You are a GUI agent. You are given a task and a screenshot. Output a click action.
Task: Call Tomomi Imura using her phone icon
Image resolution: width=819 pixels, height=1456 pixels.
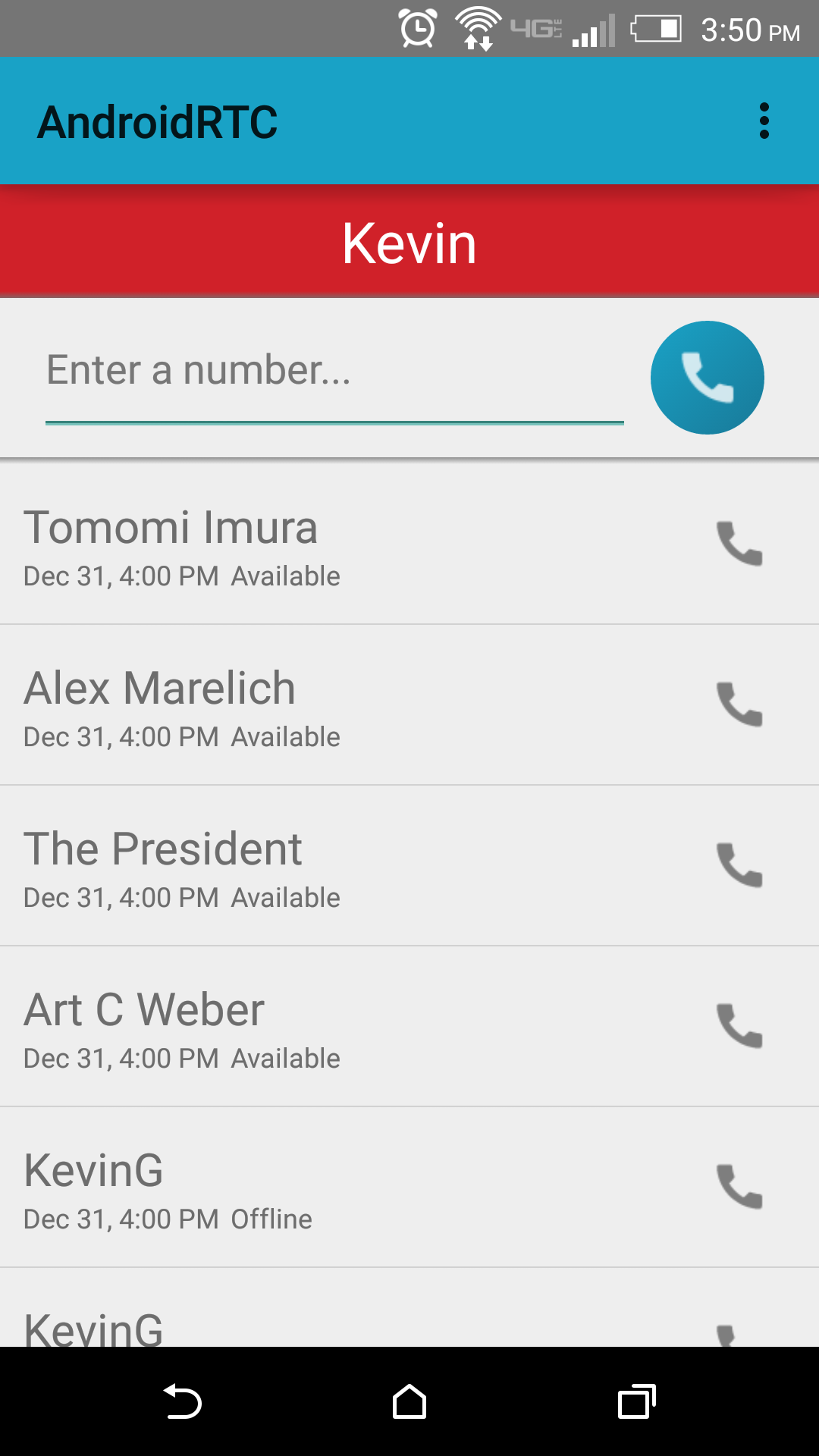click(739, 544)
